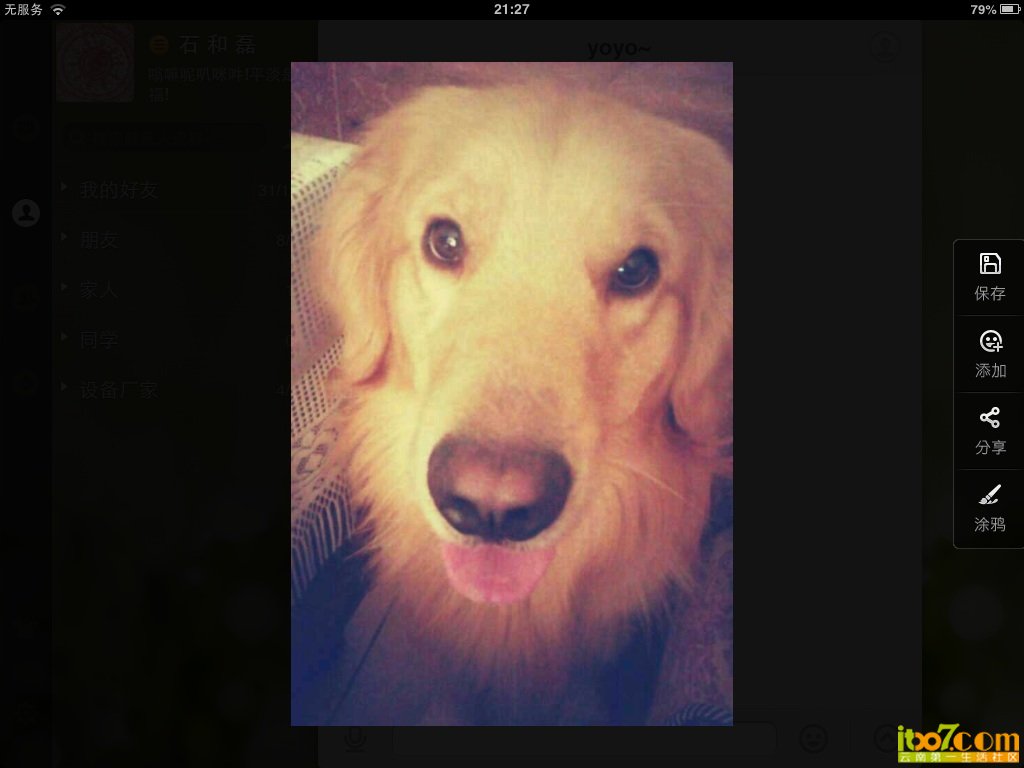Open the 涂鸦 doodle tool

pyautogui.click(x=990, y=508)
